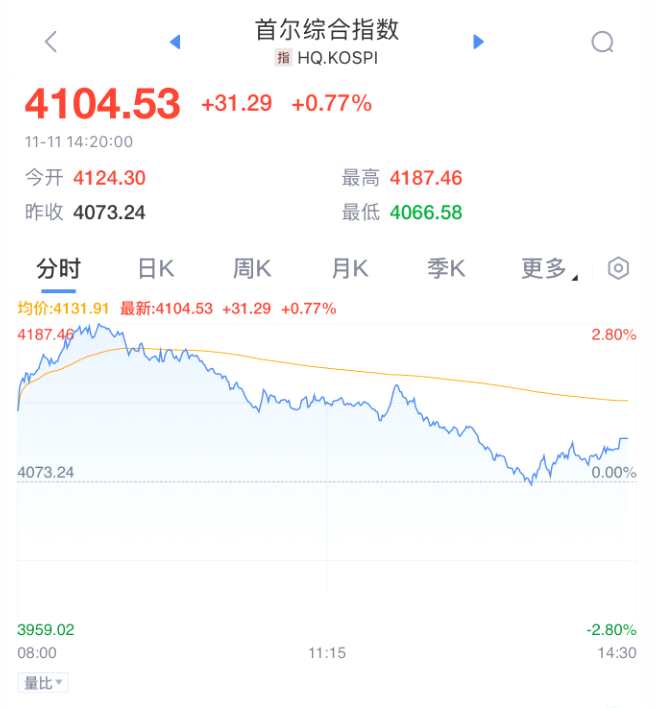Open the search magnifier icon
This screenshot has height=708, width=656.
602,41
